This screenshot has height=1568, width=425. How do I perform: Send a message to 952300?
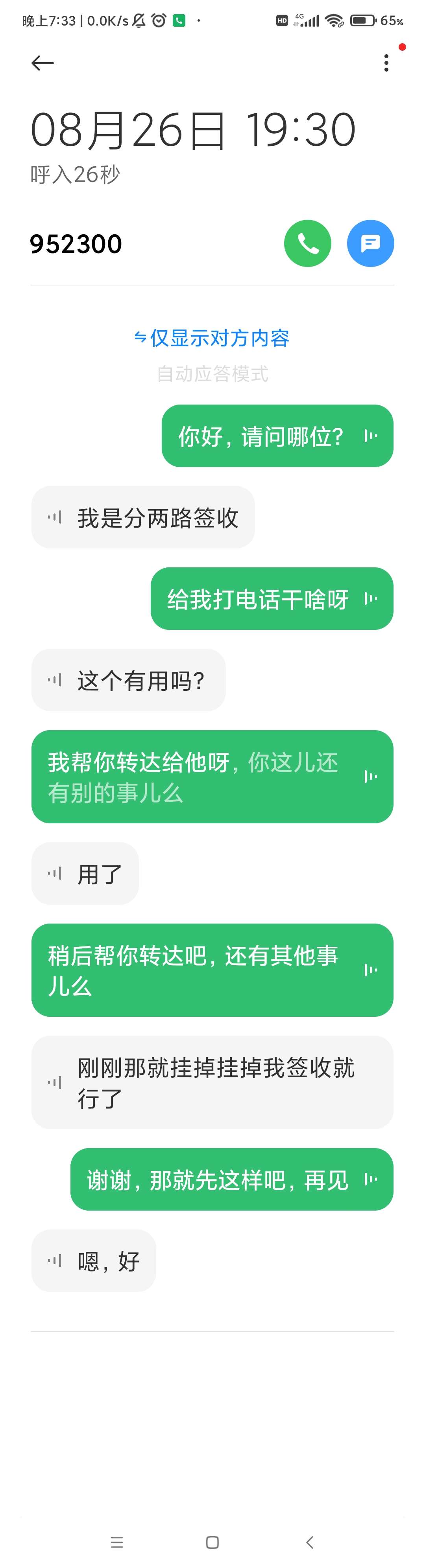coord(370,243)
